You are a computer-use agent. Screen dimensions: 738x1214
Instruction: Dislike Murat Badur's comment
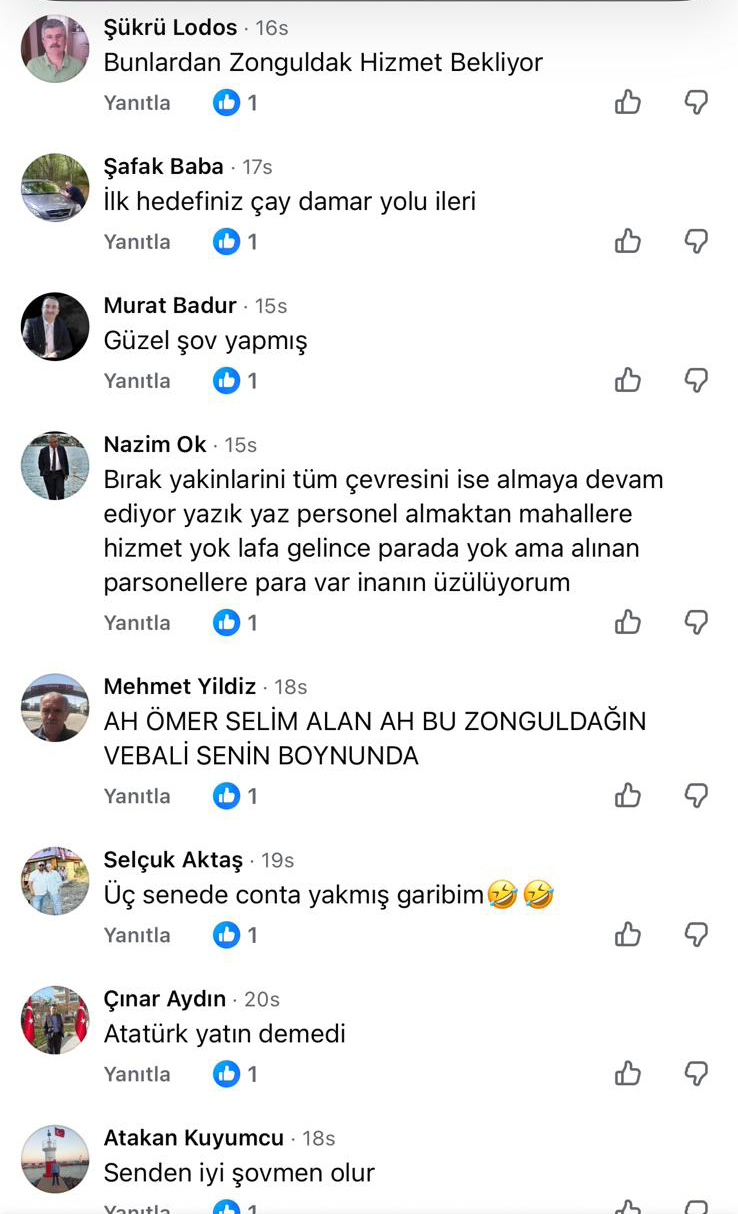point(696,380)
